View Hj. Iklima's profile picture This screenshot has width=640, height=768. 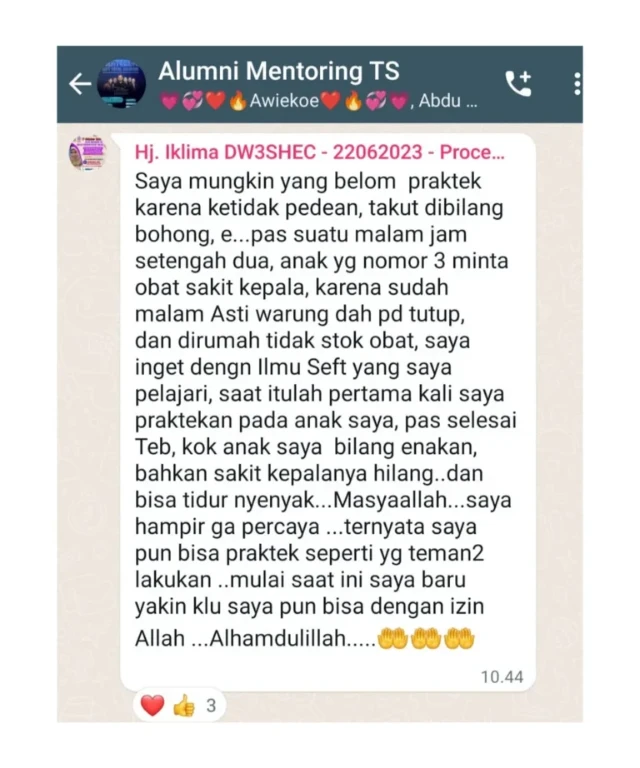click(87, 153)
